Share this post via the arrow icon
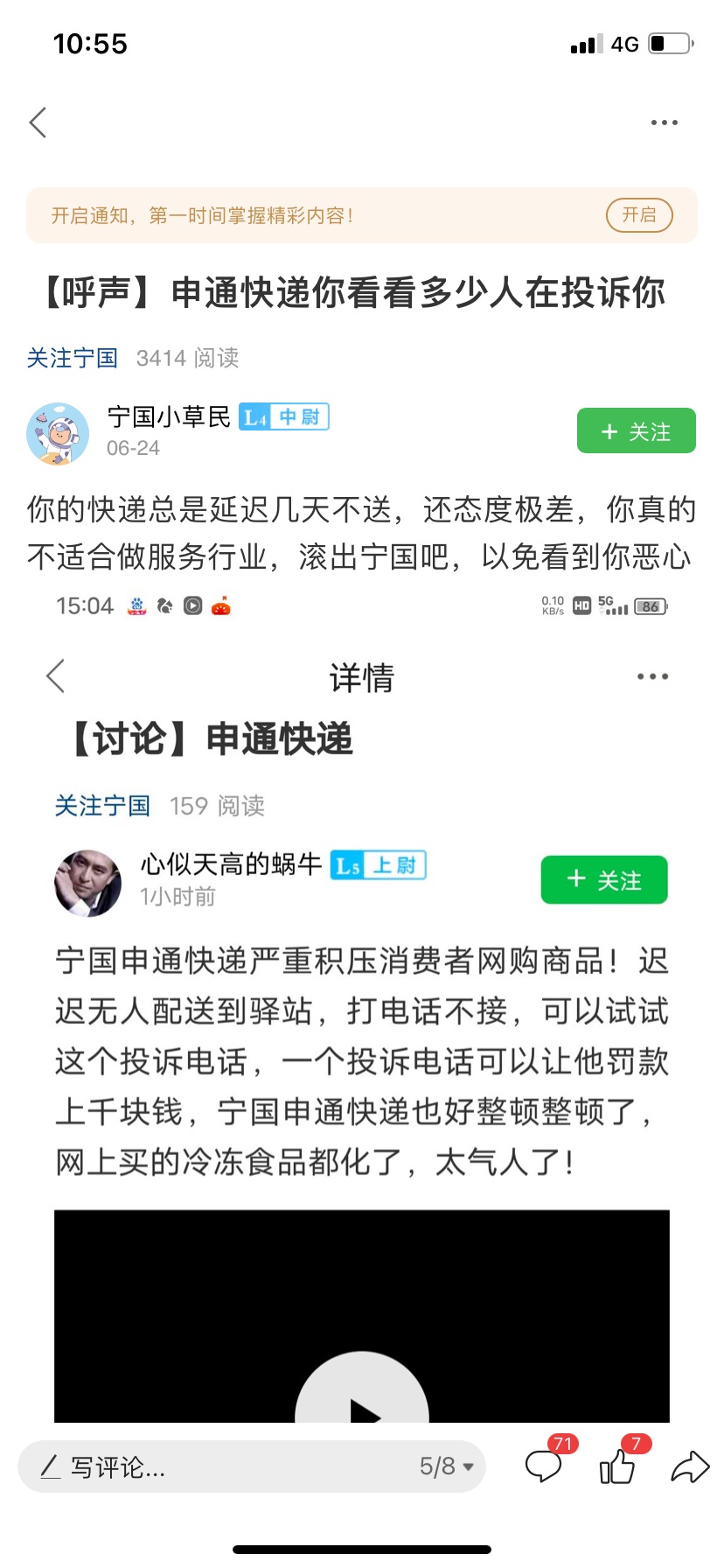This screenshot has width=724, height=1568. click(690, 1466)
